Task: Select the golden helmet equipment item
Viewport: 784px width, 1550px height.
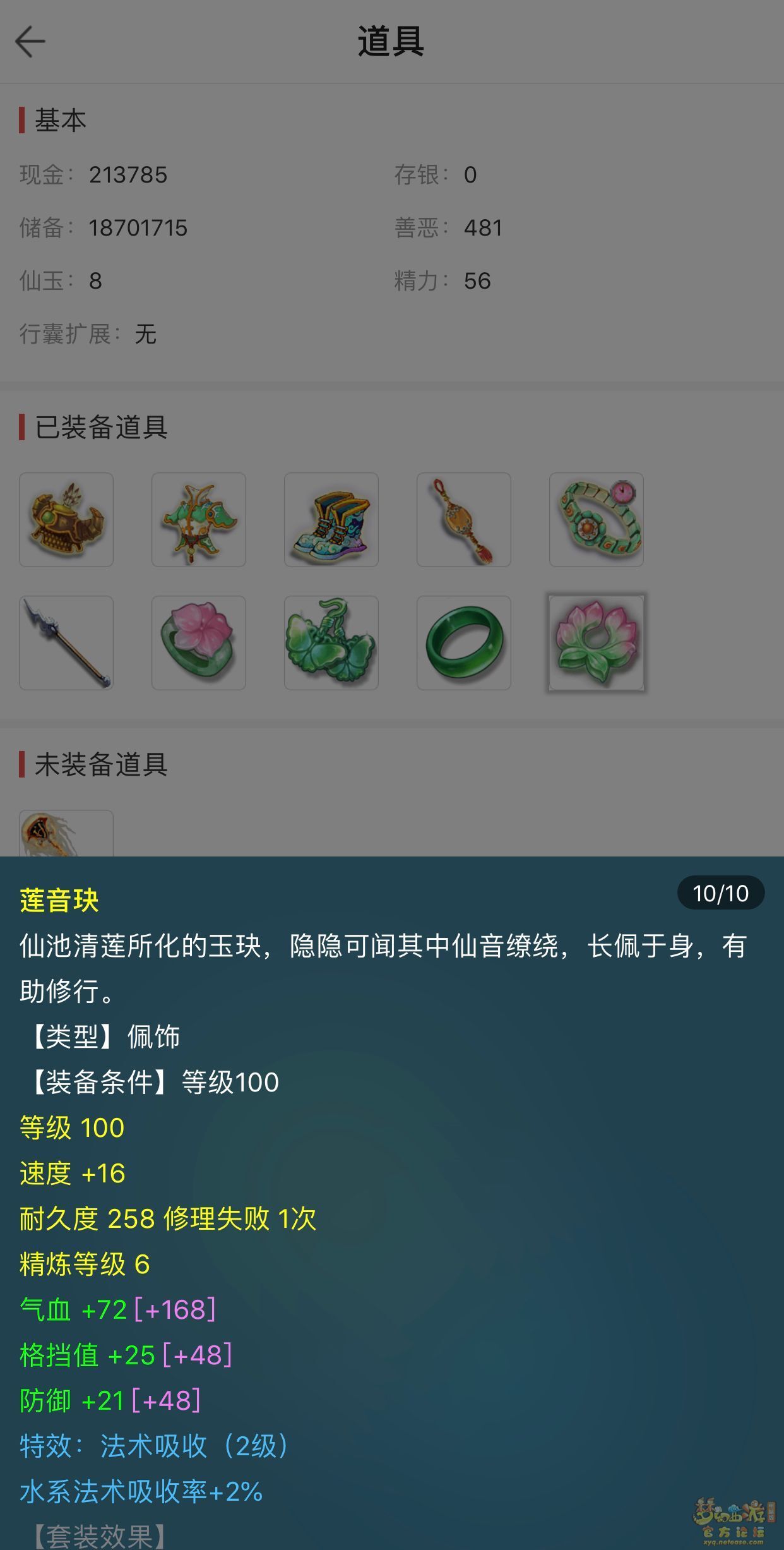Action: (x=66, y=520)
